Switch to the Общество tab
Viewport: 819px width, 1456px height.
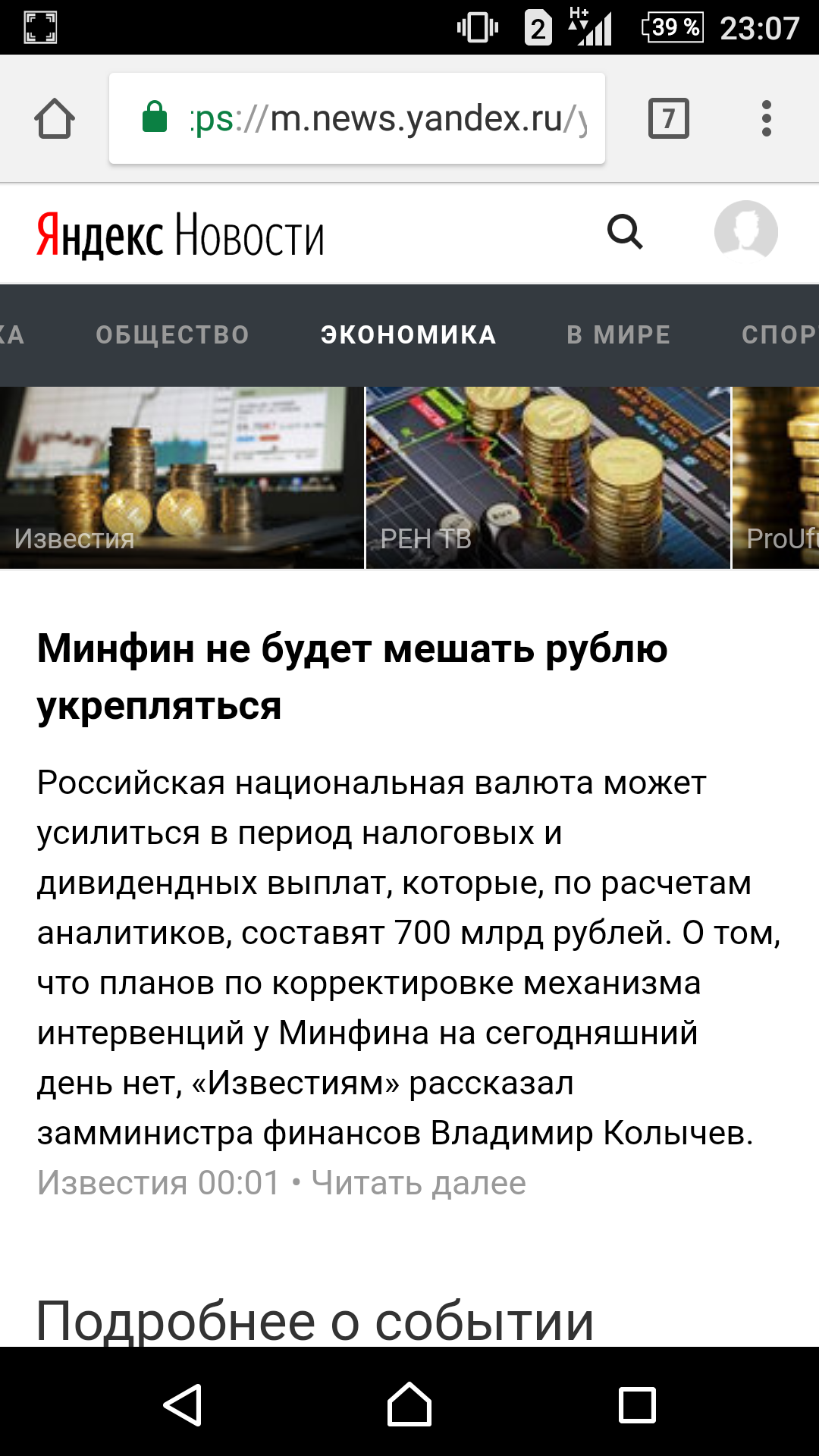pos(172,334)
